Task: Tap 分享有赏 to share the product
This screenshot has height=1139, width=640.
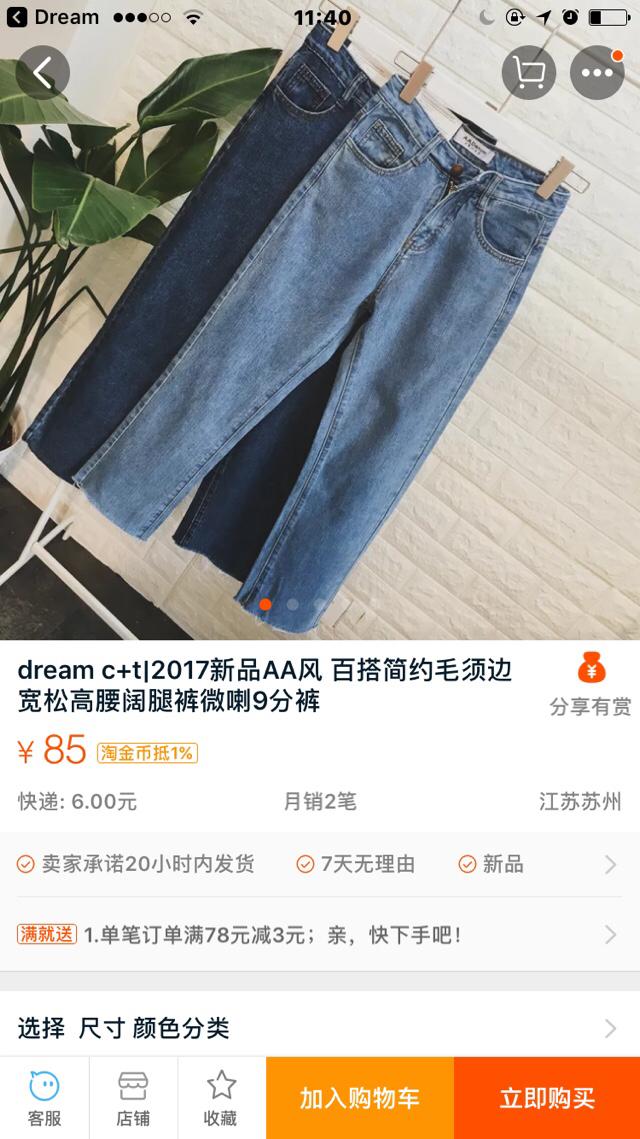Action: (x=590, y=686)
